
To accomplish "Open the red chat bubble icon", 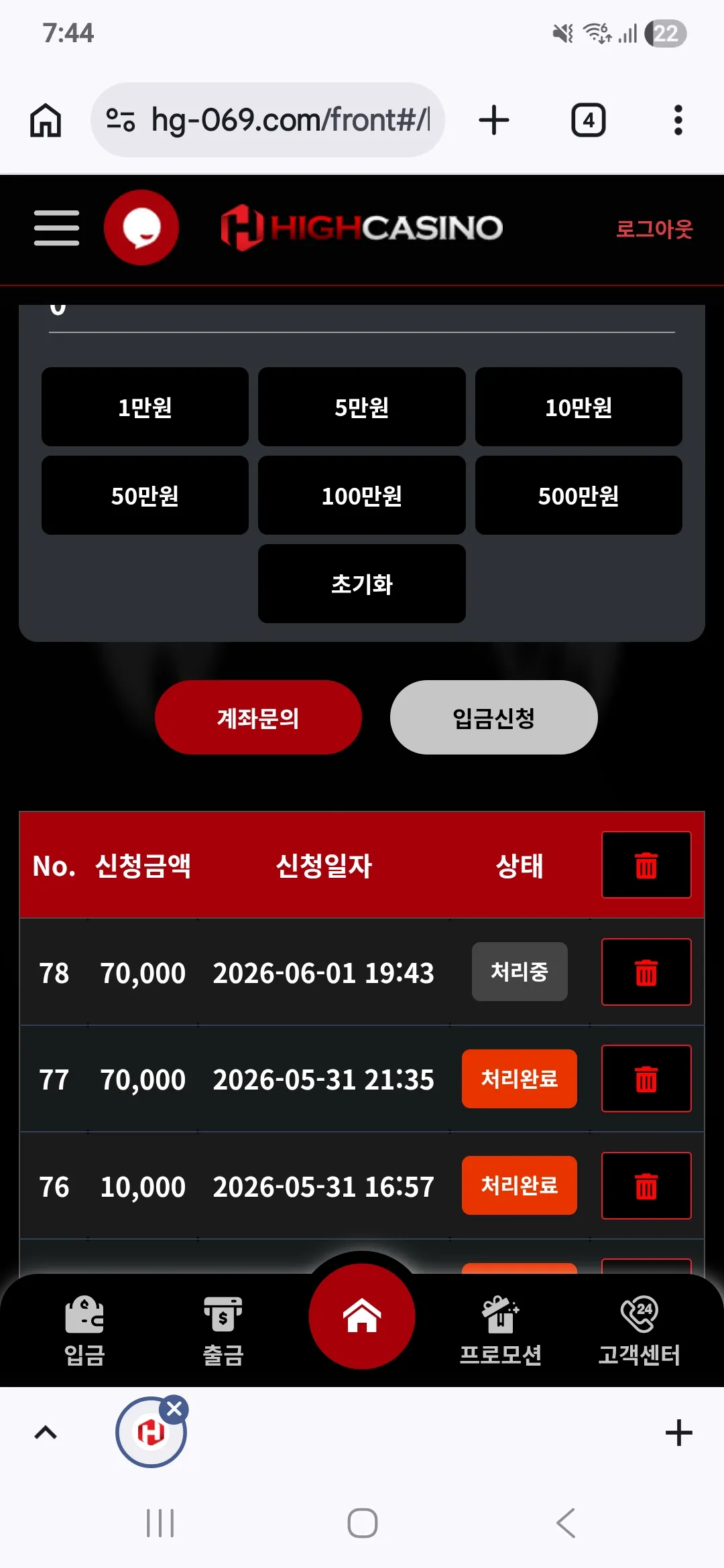I will tap(141, 227).
